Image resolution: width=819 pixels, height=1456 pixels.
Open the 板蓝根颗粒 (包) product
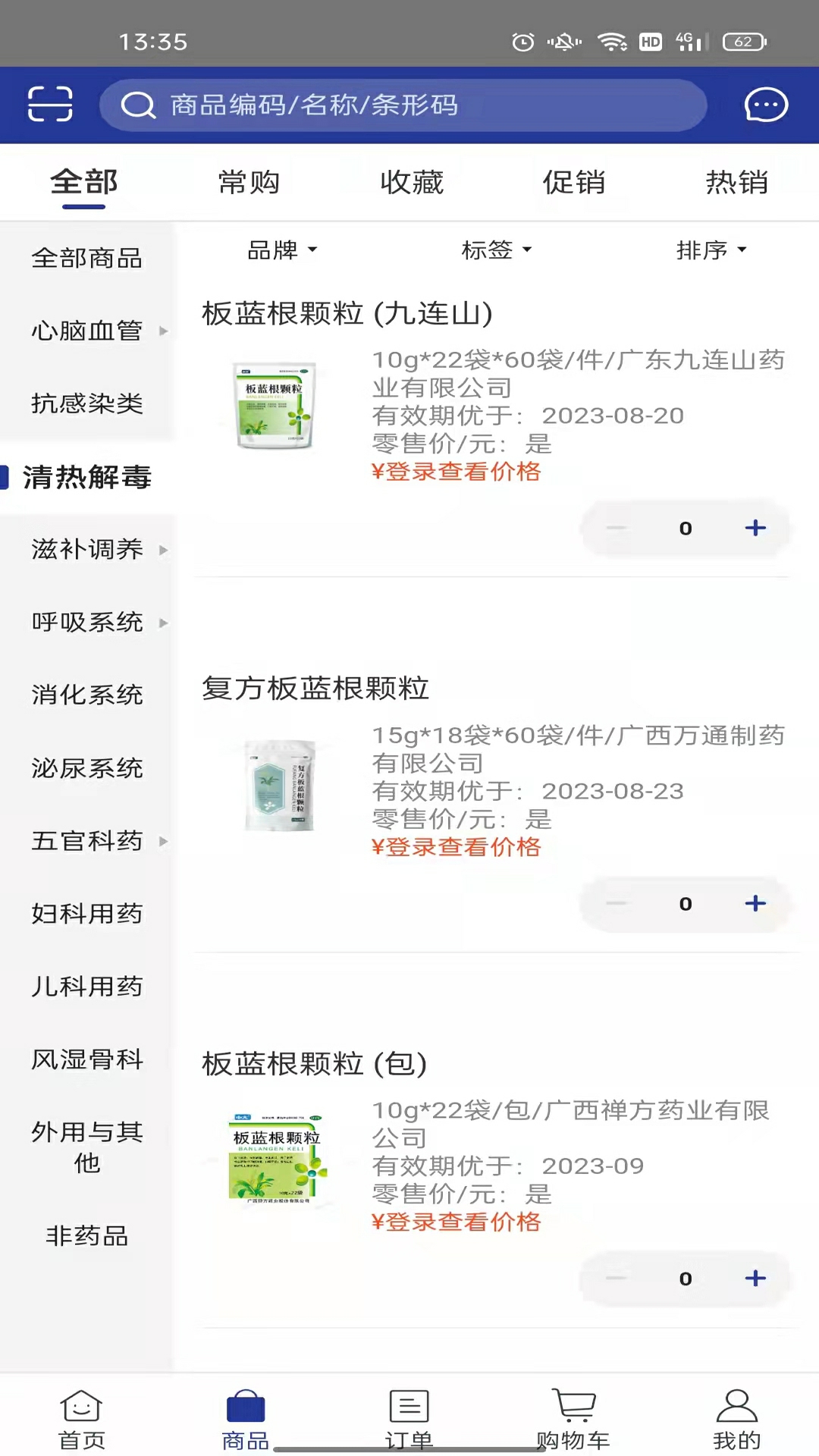[315, 1063]
